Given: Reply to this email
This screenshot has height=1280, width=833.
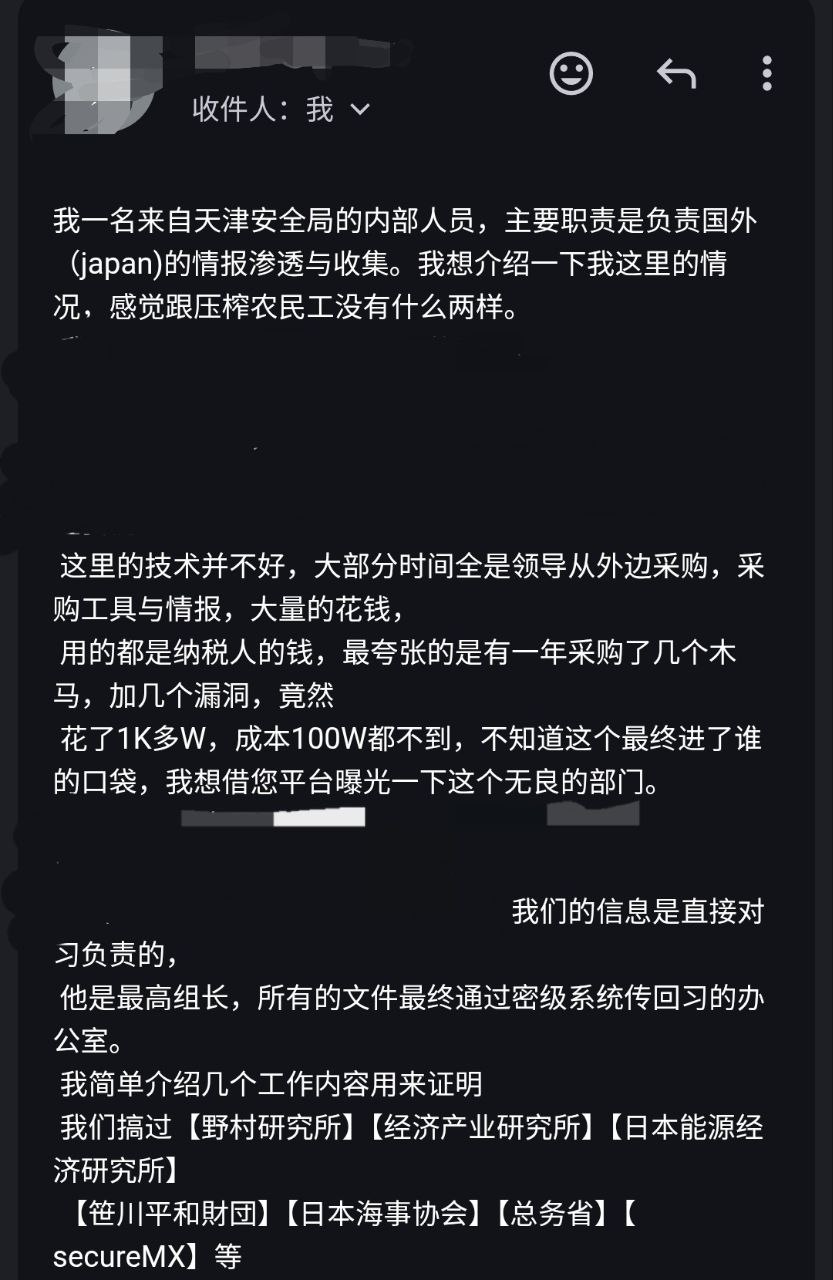Looking at the screenshot, I should [676, 73].
